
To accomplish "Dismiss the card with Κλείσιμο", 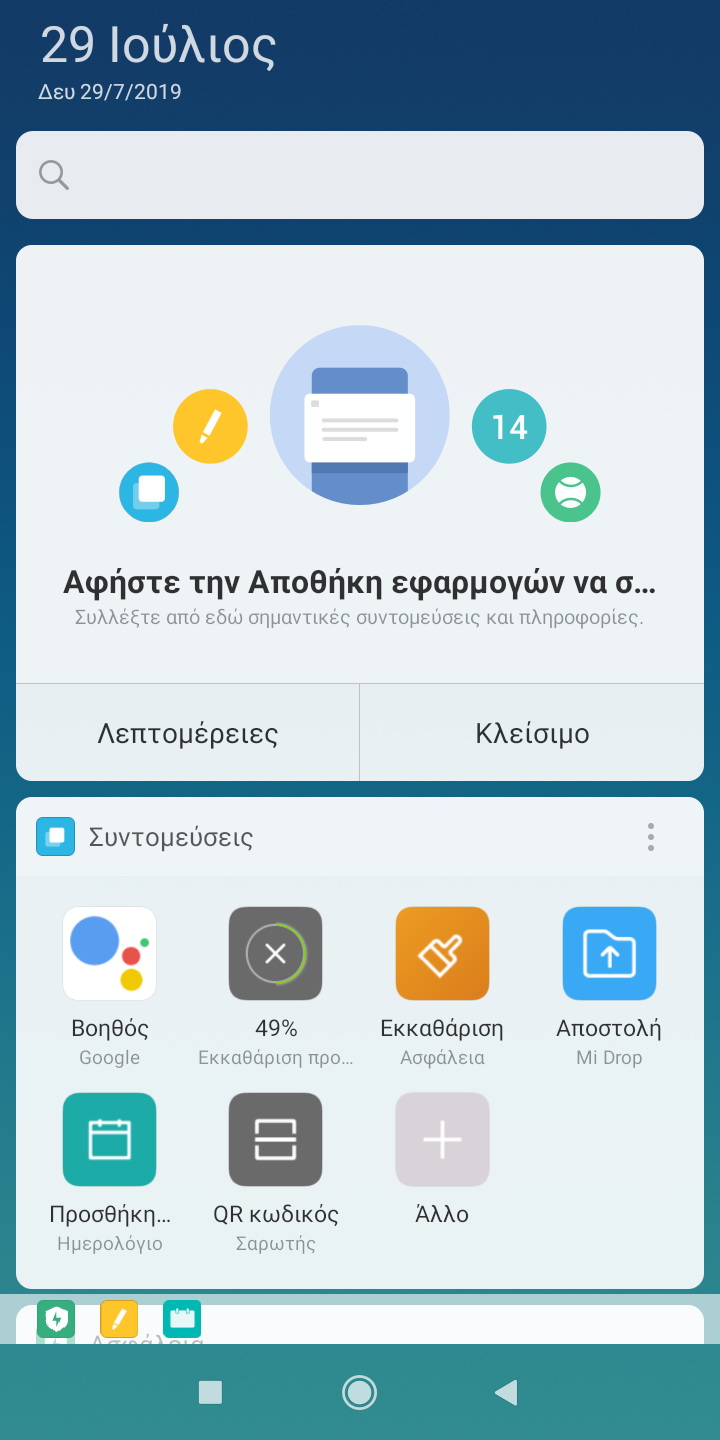I will (x=532, y=733).
